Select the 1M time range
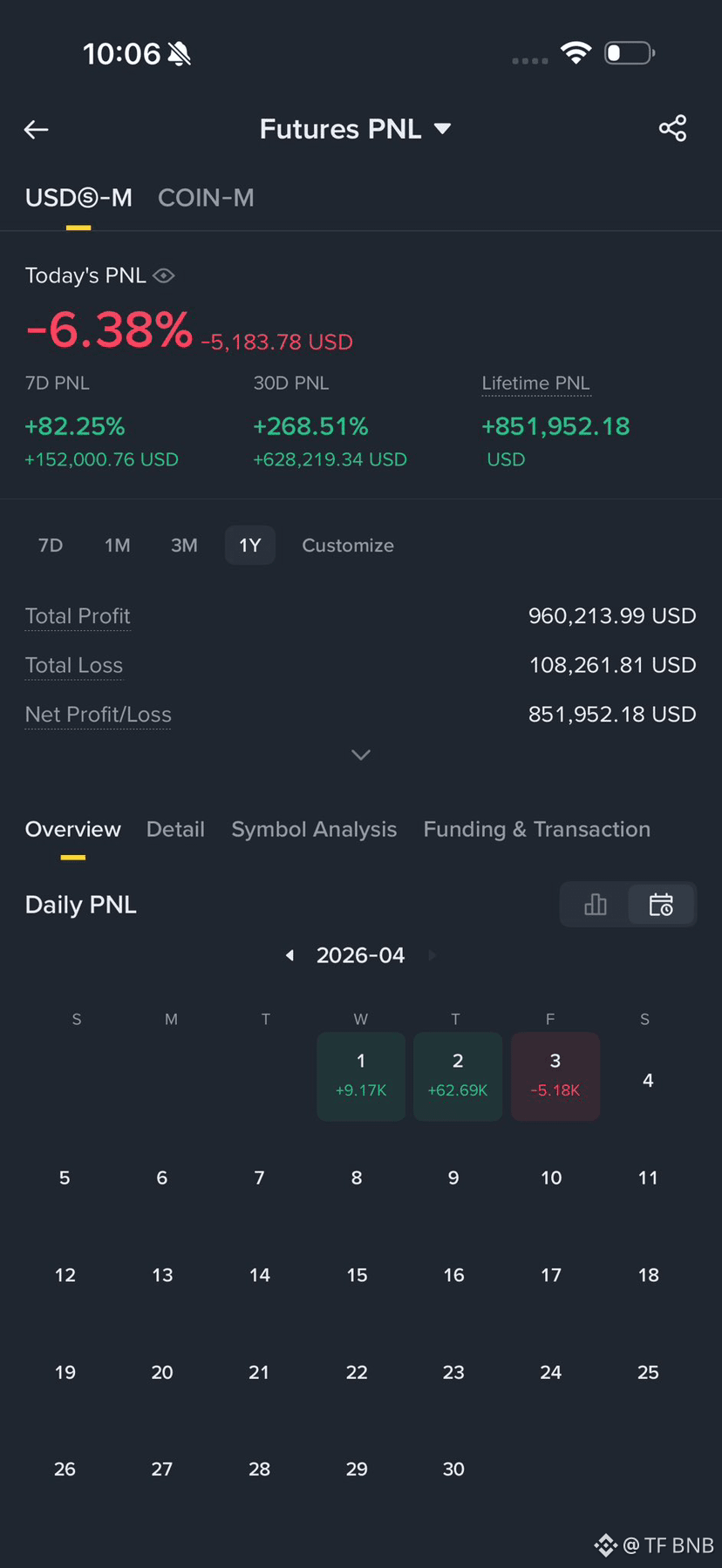This screenshot has width=722, height=1568. [117, 546]
